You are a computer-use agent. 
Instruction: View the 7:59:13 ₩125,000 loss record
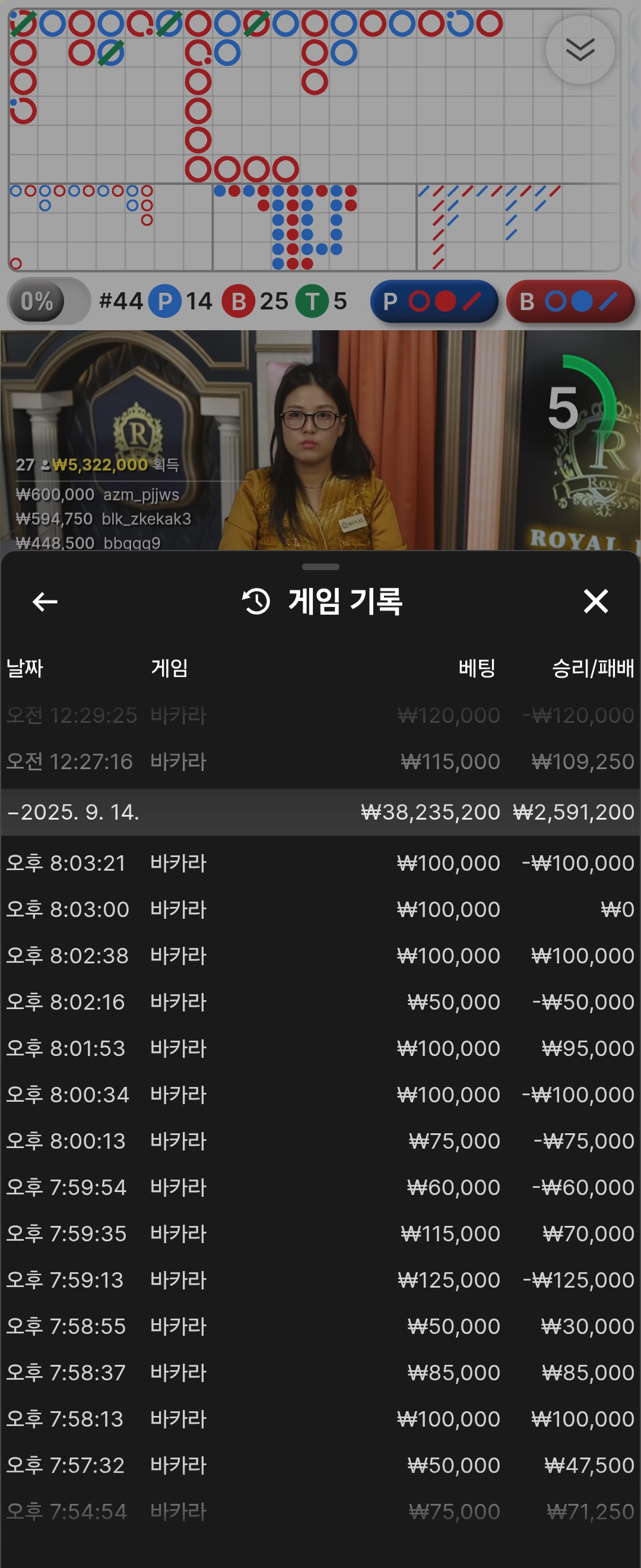(x=320, y=1279)
